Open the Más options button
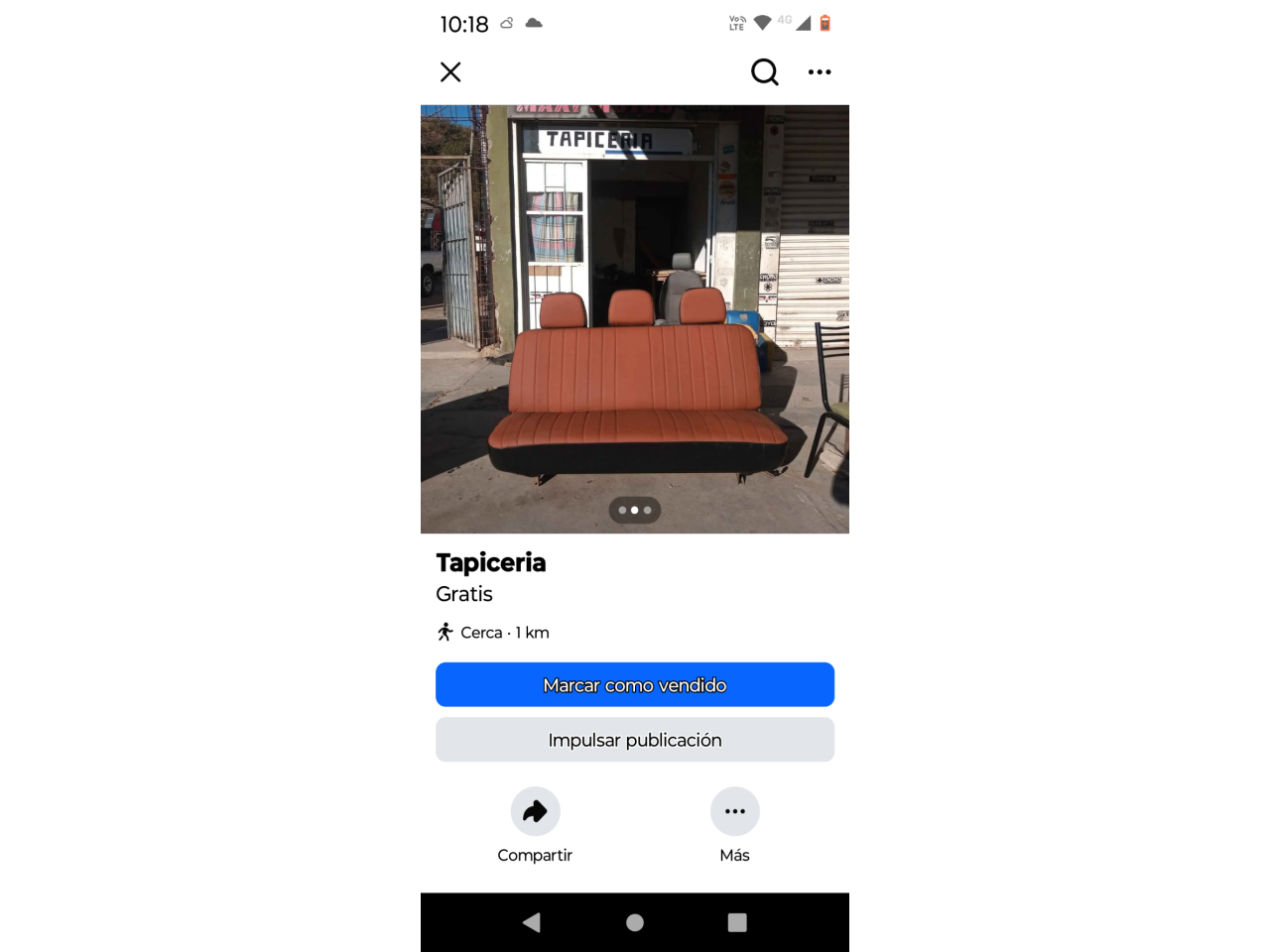This screenshot has width=1270, height=952. coord(734,811)
